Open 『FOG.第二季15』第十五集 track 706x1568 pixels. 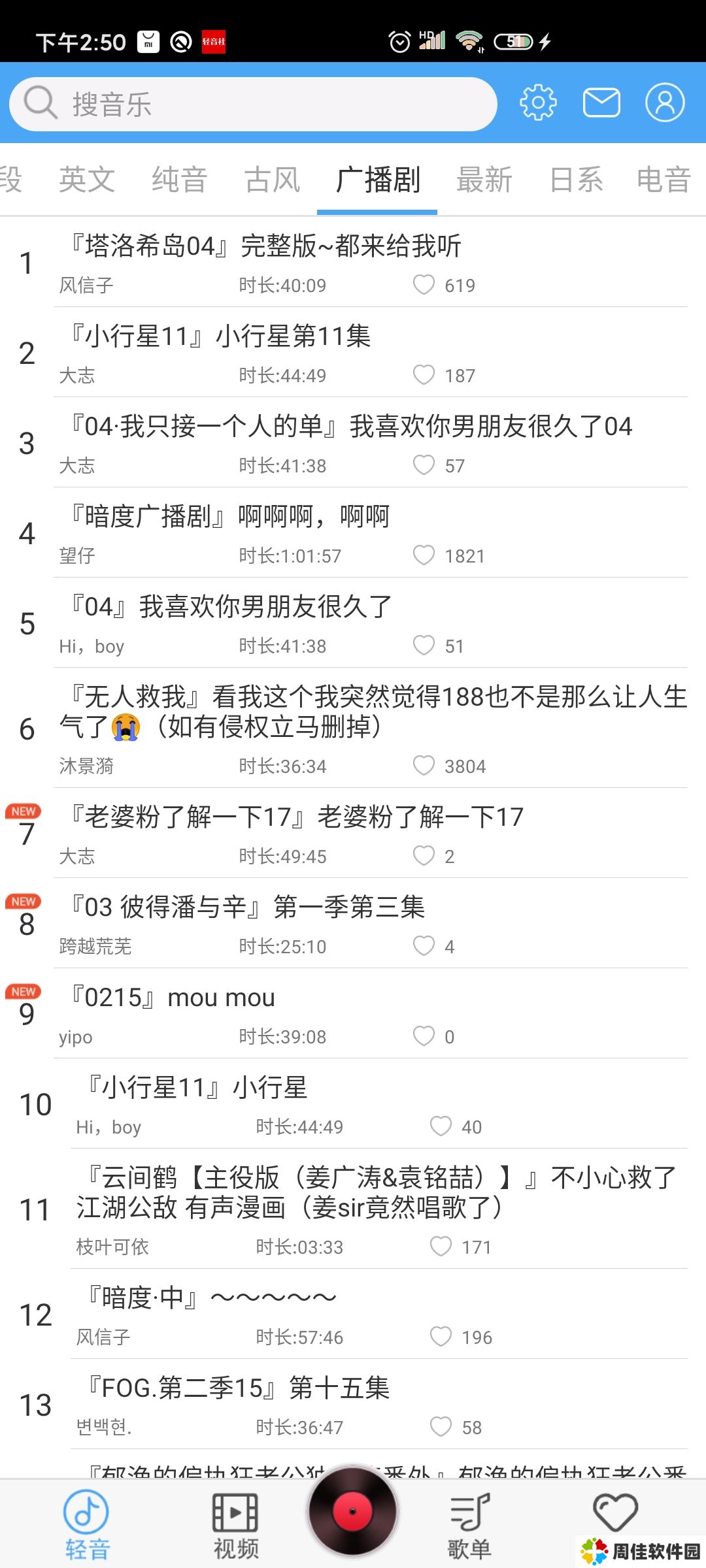[x=239, y=1388]
